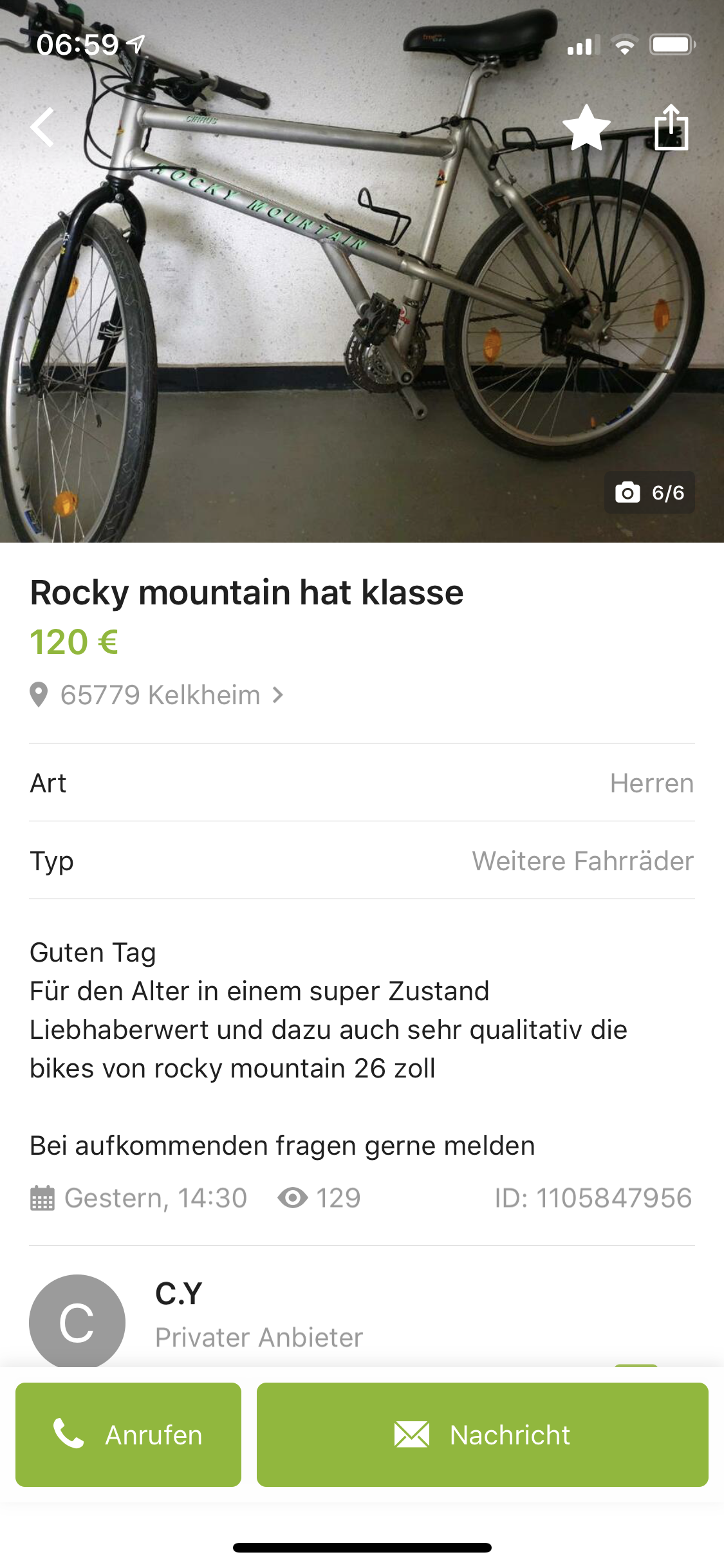
Task: Share the Rocky Mountain bike listing
Action: [x=671, y=127]
